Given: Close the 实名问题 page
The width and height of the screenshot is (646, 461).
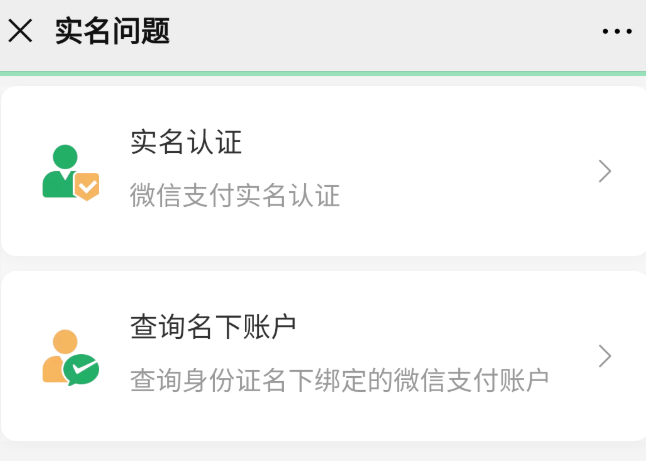Looking at the screenshot, I should [x=20, y=31].
